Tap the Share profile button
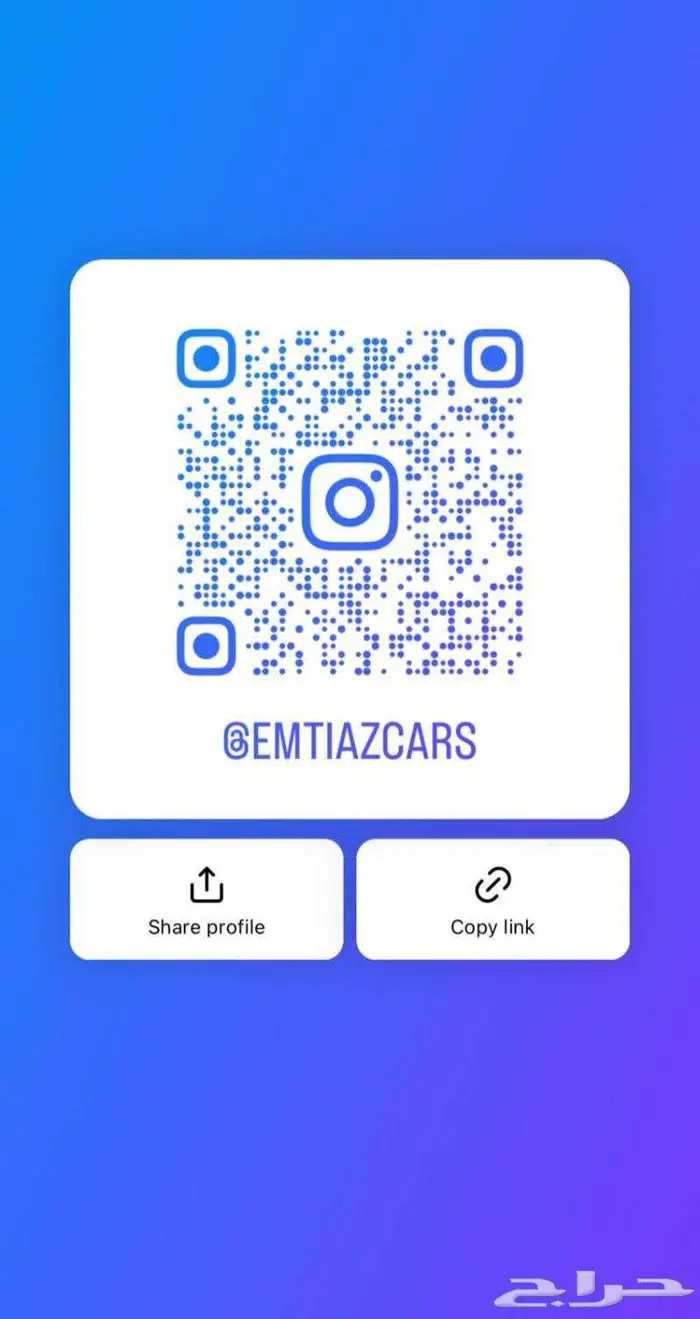The width and height of the screenshot is (700, 1319). point(206,899)
